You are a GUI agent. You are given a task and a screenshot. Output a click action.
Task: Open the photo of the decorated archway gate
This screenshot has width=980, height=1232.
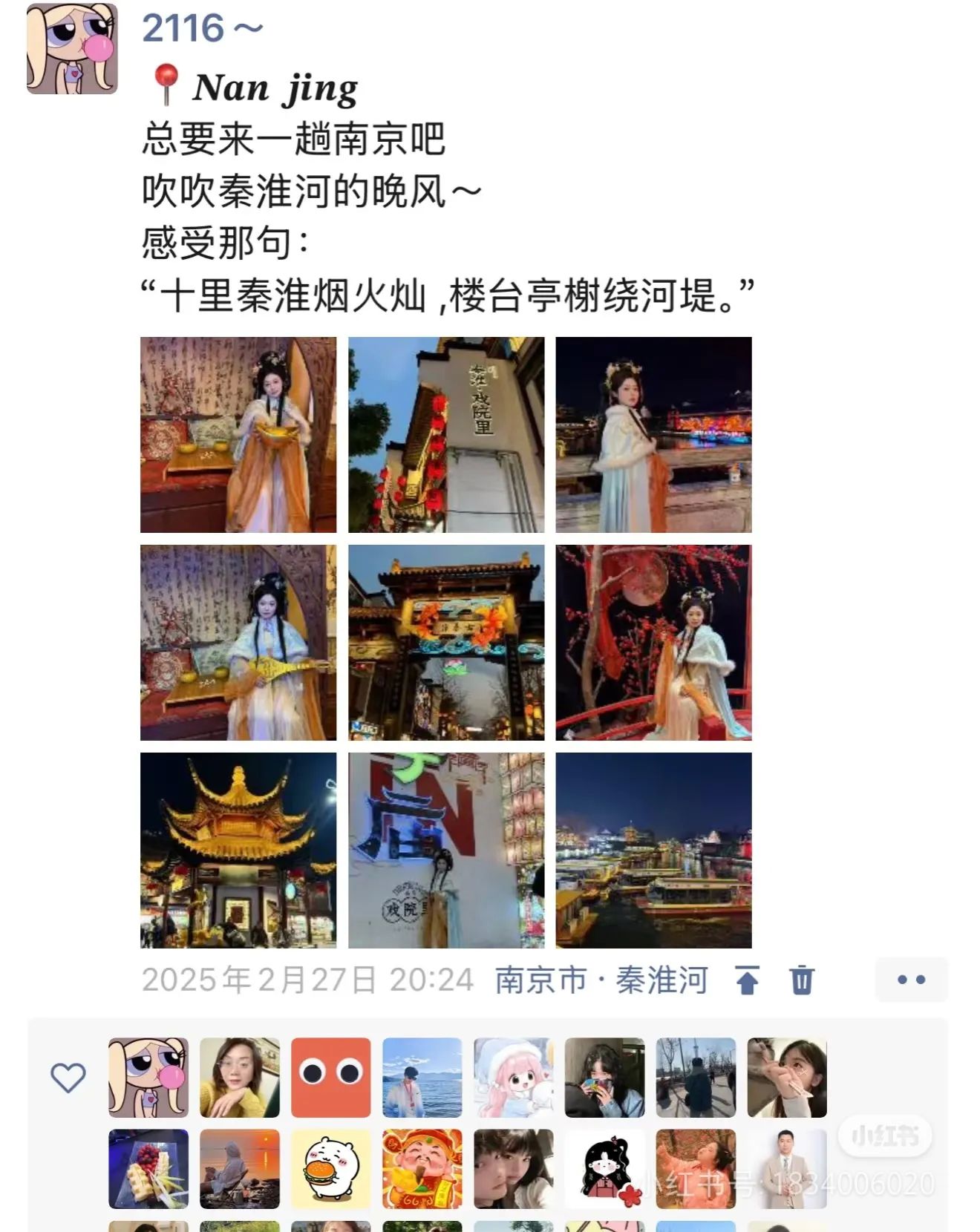click(x=445, y=642)
